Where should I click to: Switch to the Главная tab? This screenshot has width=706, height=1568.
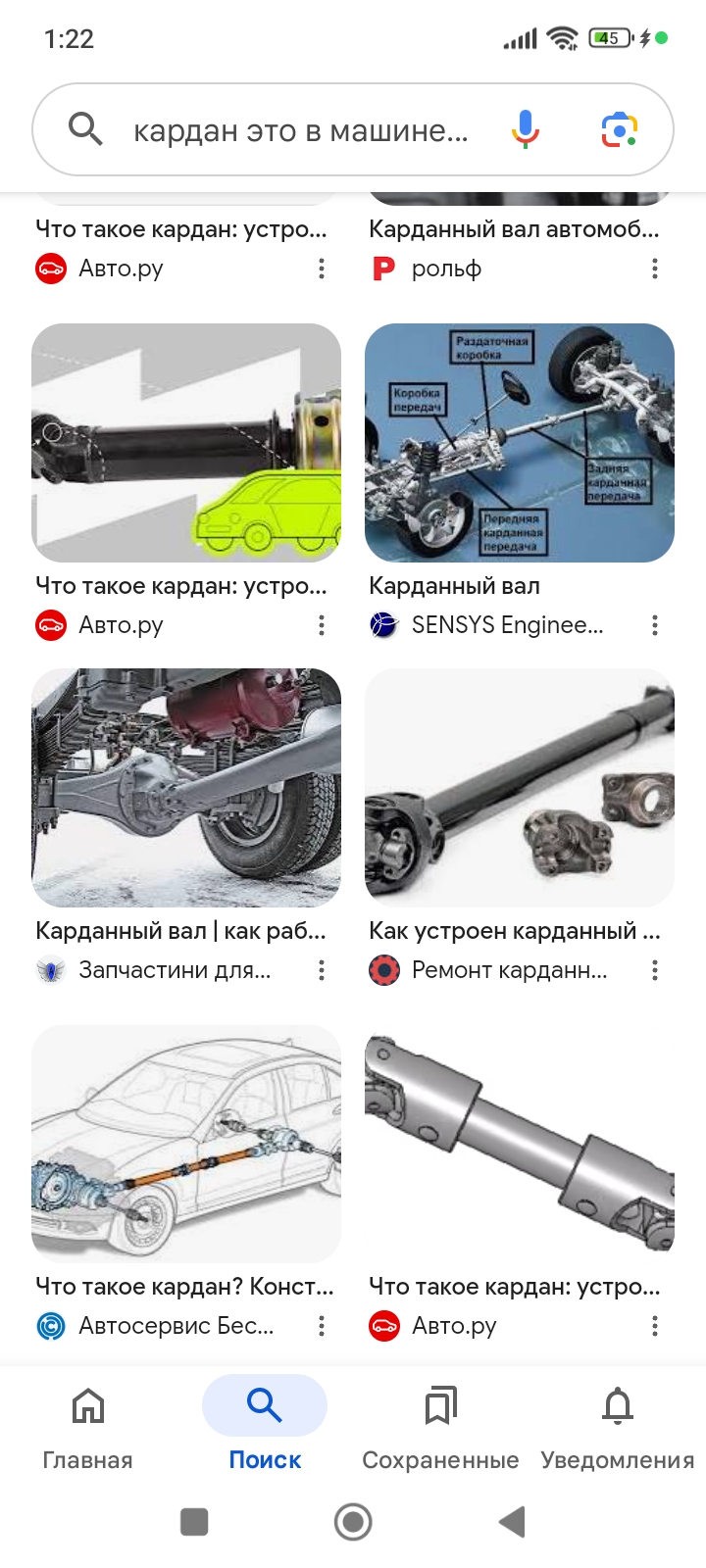(x=88, y=1428)
